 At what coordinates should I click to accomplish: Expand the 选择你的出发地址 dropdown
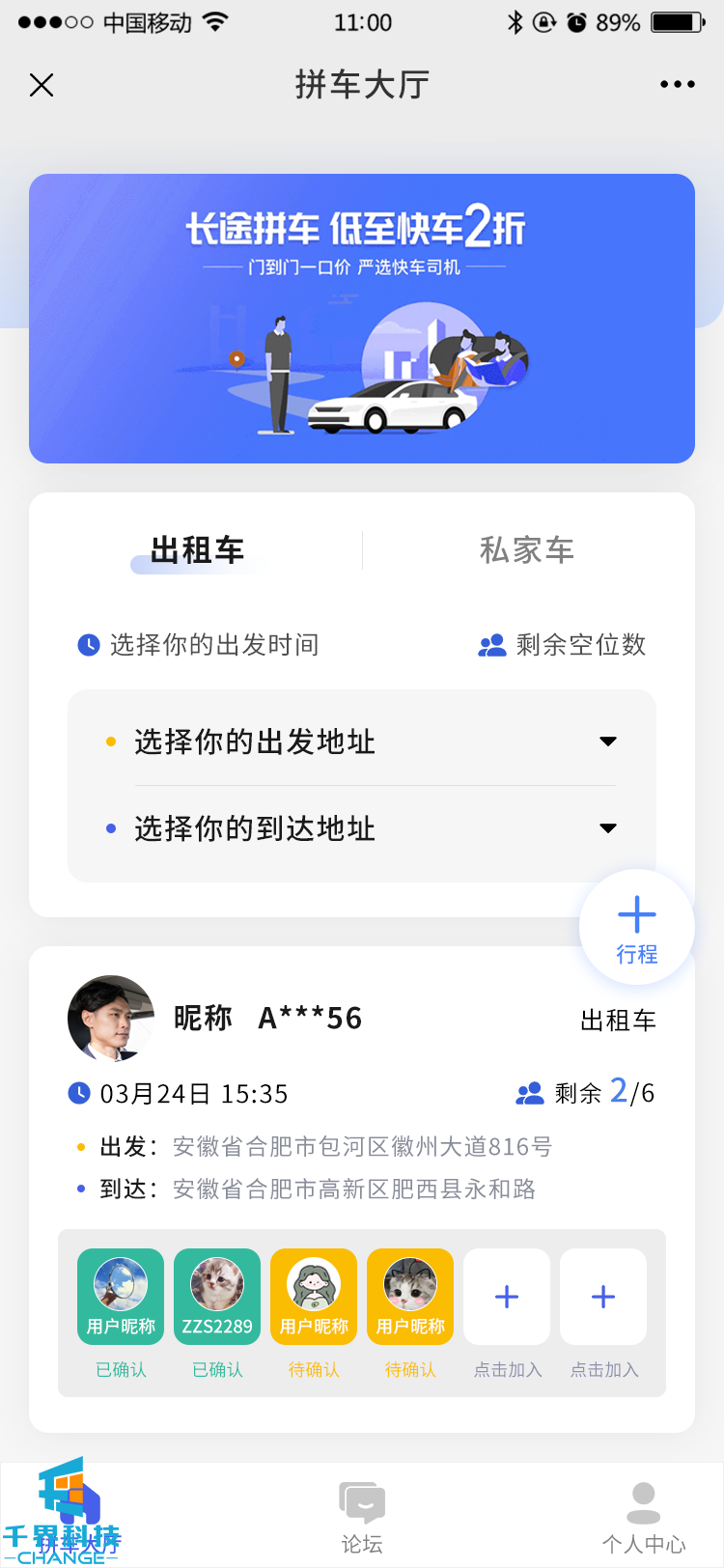362,742
